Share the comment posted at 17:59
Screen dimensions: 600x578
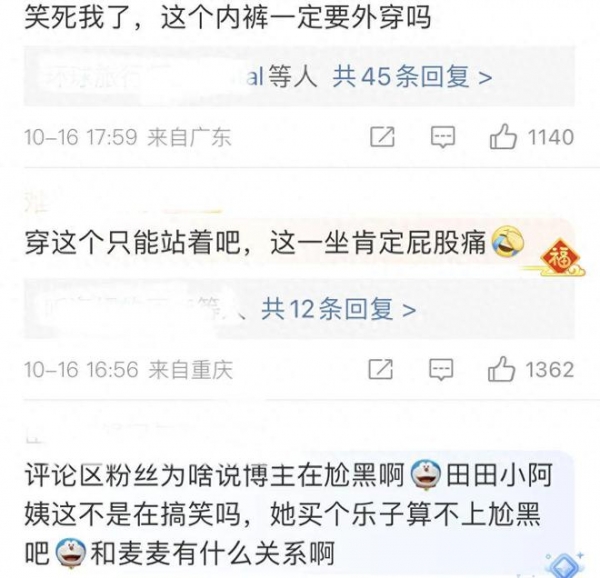pos(382,137)
